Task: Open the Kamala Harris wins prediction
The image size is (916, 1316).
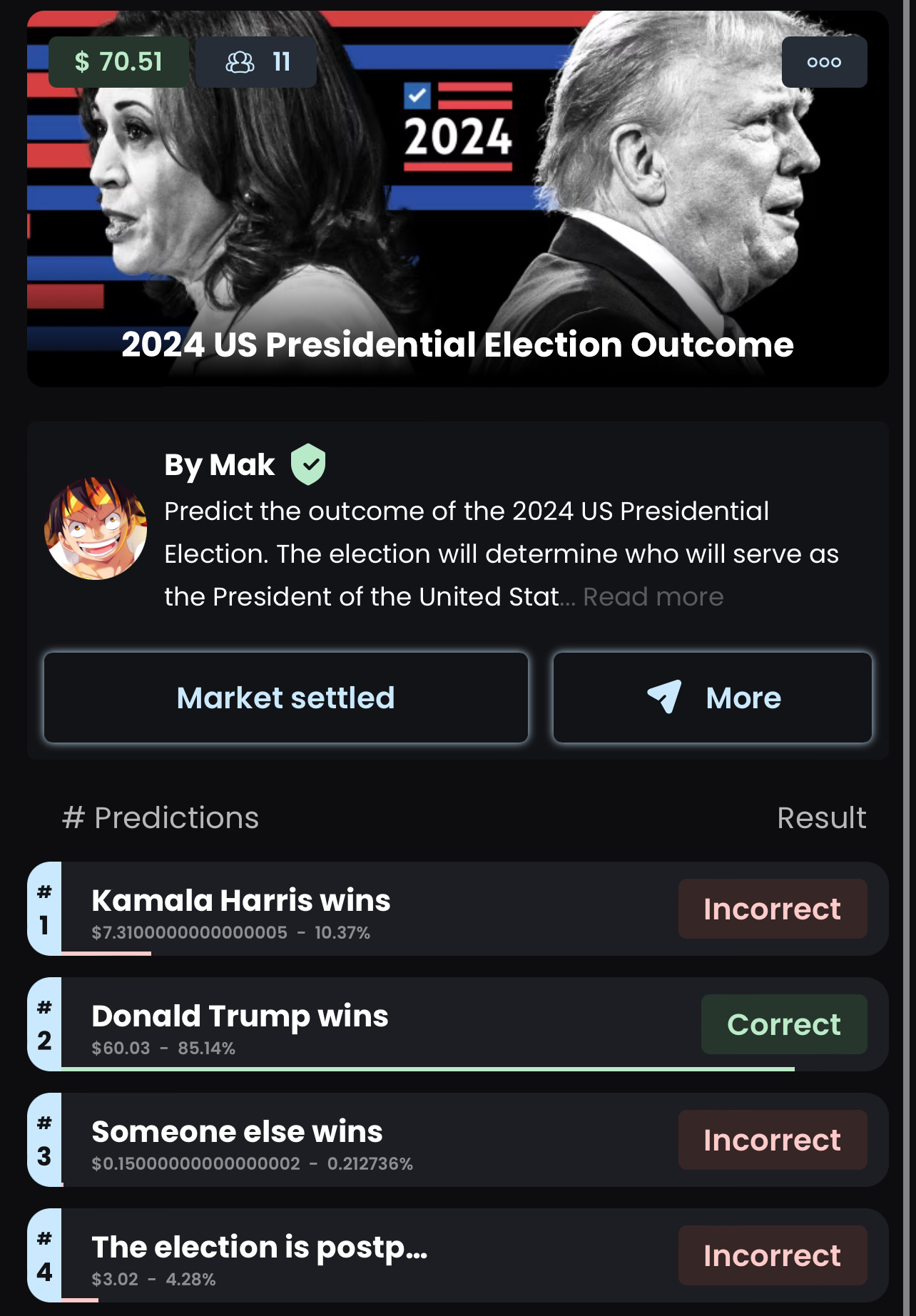Action: [458, 909]
